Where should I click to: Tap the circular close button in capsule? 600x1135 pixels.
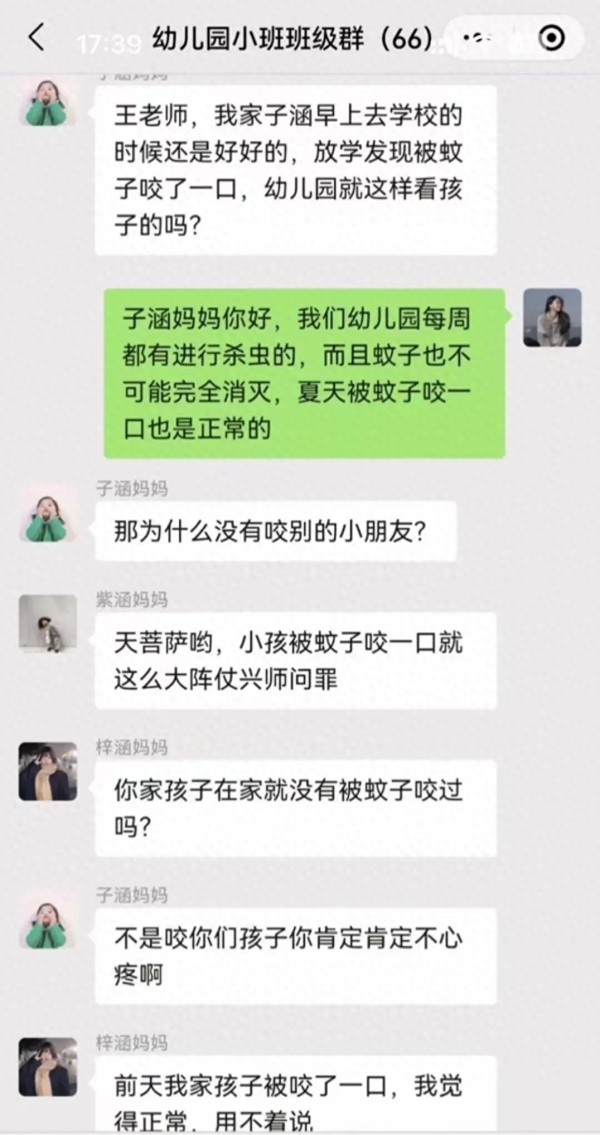point(551,39)
